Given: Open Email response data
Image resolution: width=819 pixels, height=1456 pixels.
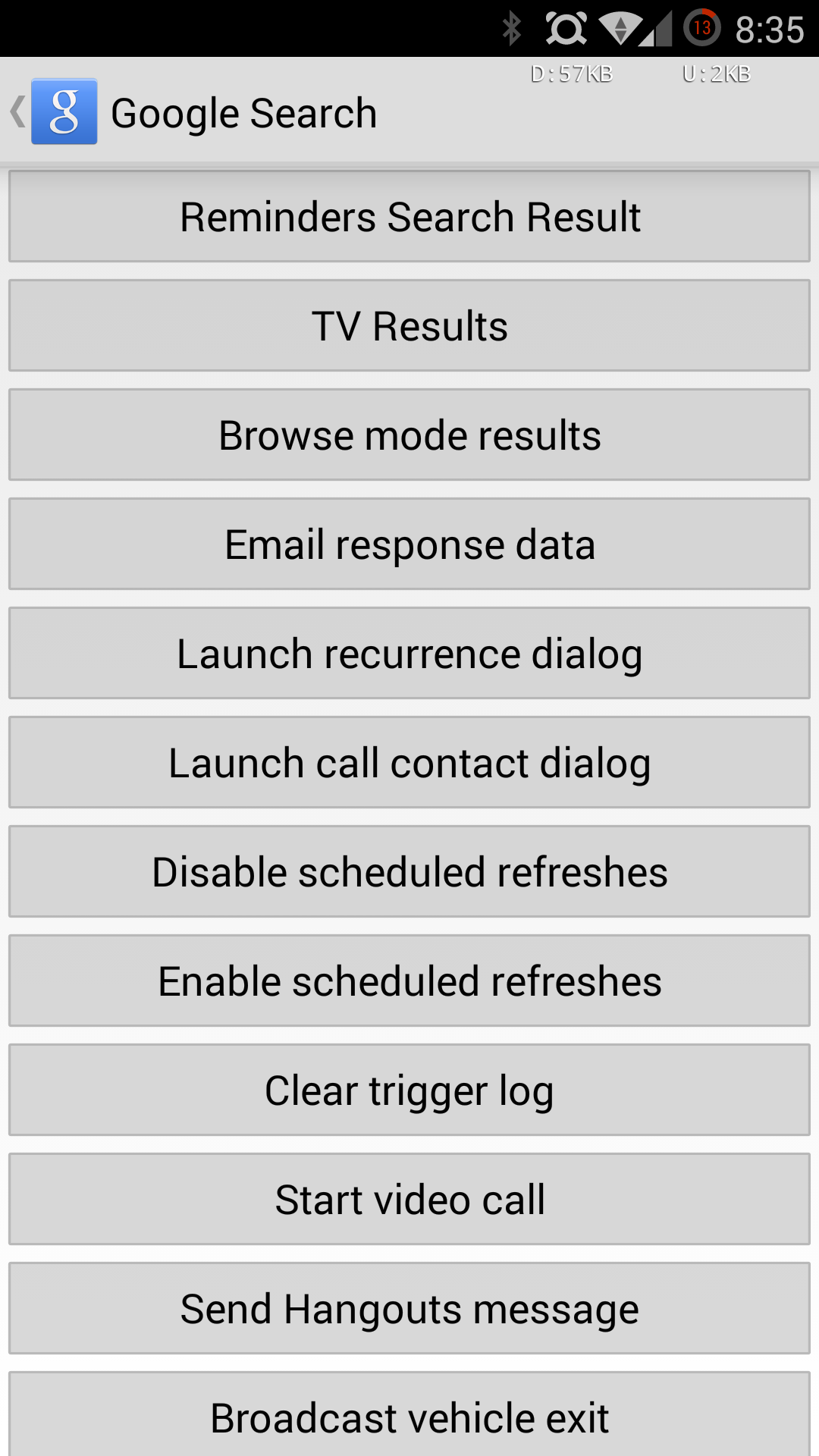Looking at the screenshot, I should tap(409, 544).
